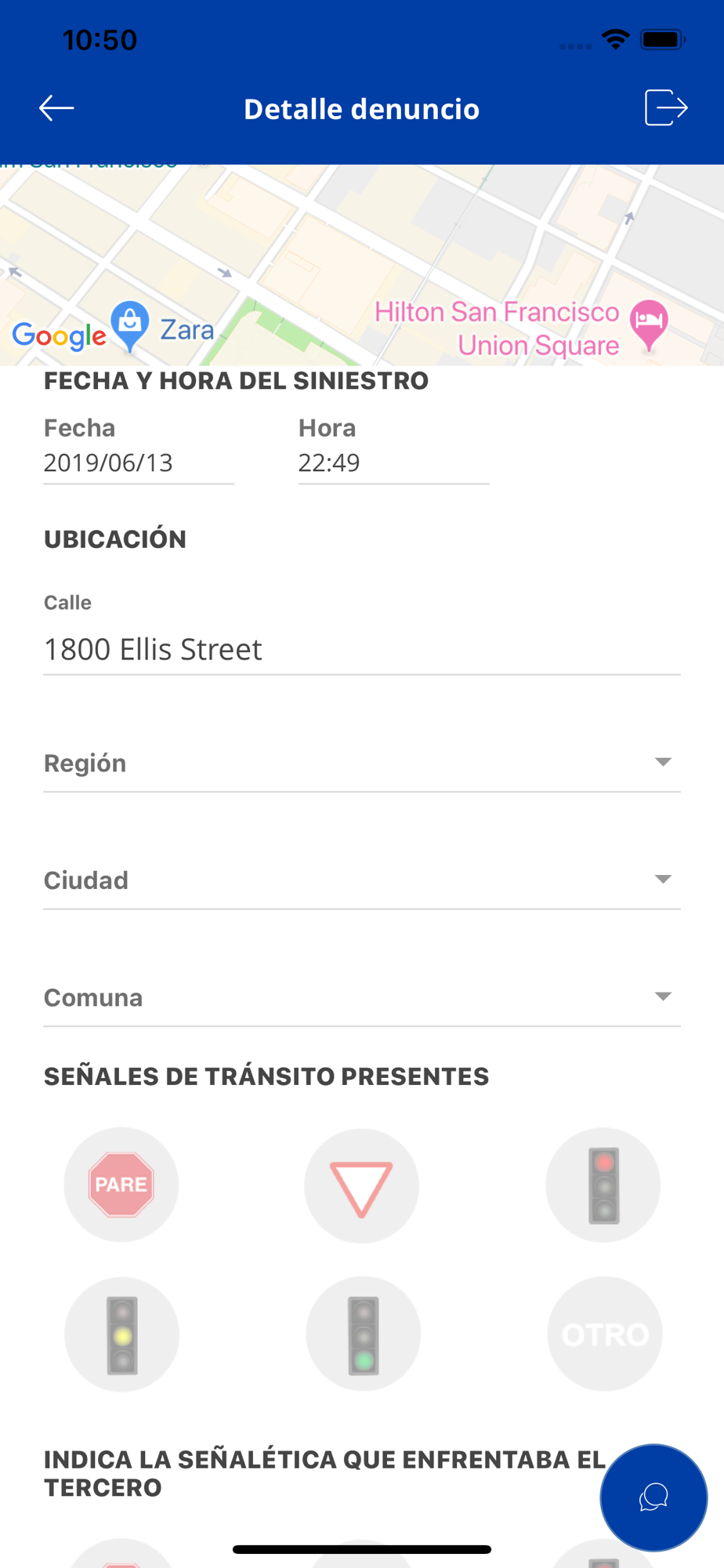
Task: Expand the Región dropdown
Action: 361,764
